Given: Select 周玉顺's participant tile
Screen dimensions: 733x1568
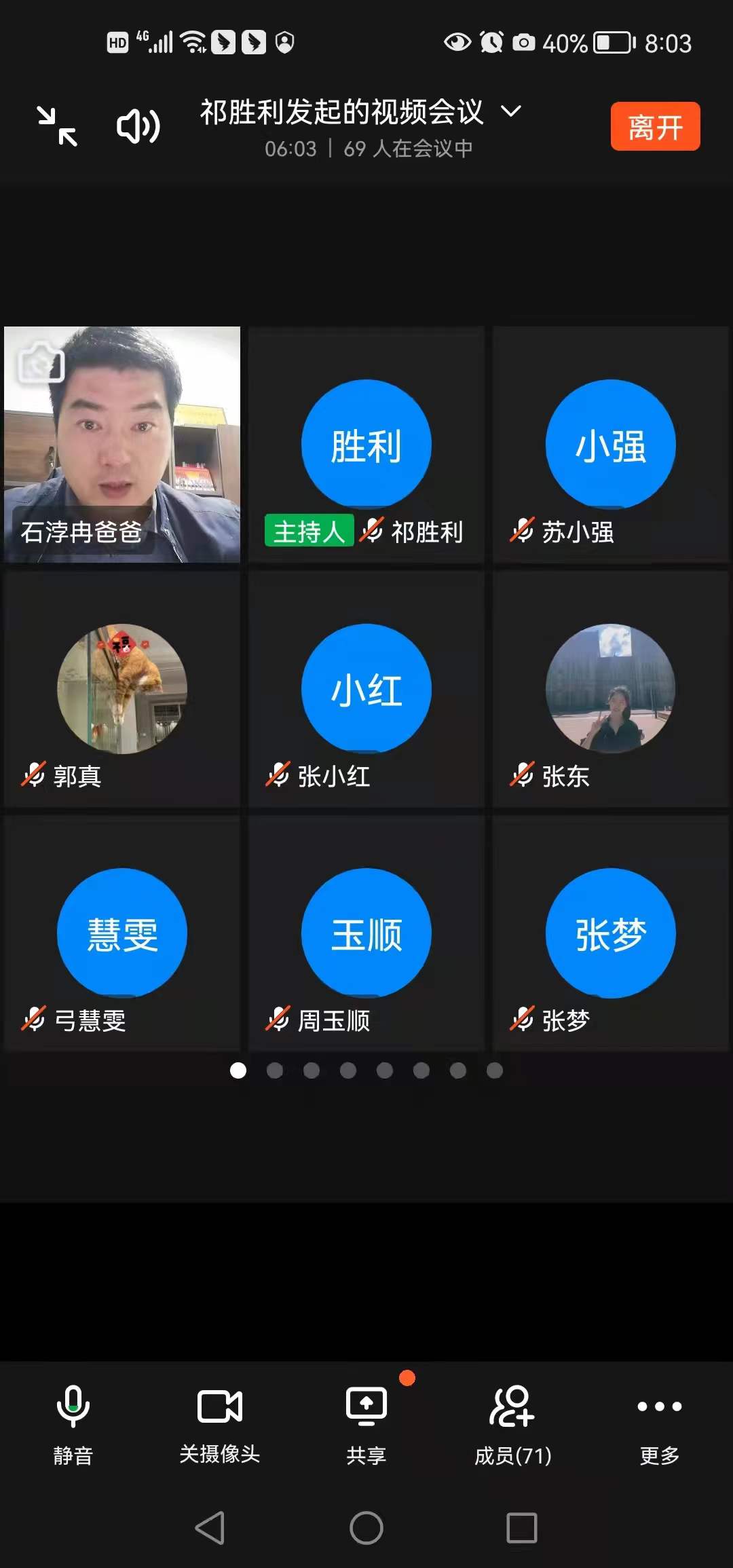Looking at the screenshot, I should click(366, 933).
